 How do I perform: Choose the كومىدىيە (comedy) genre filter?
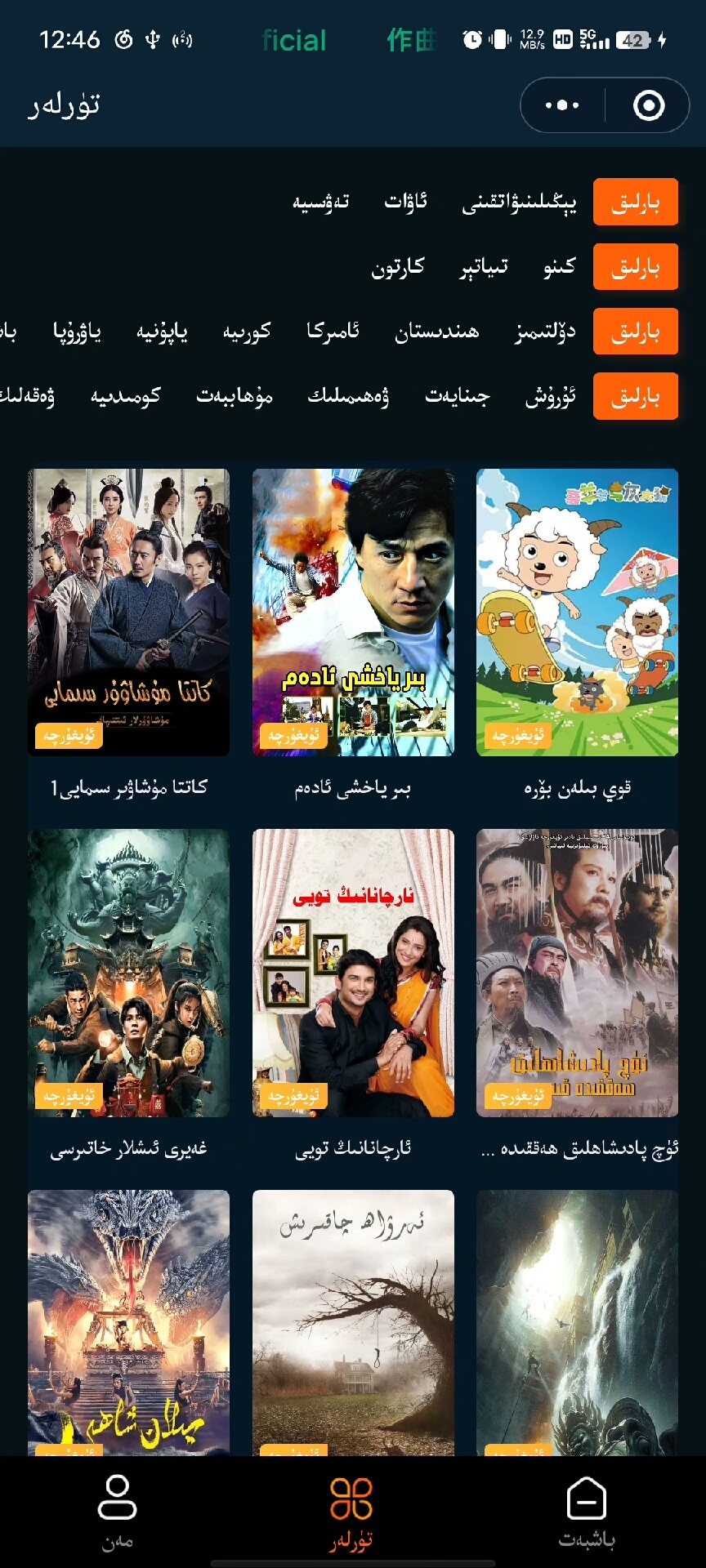point(126,396)
